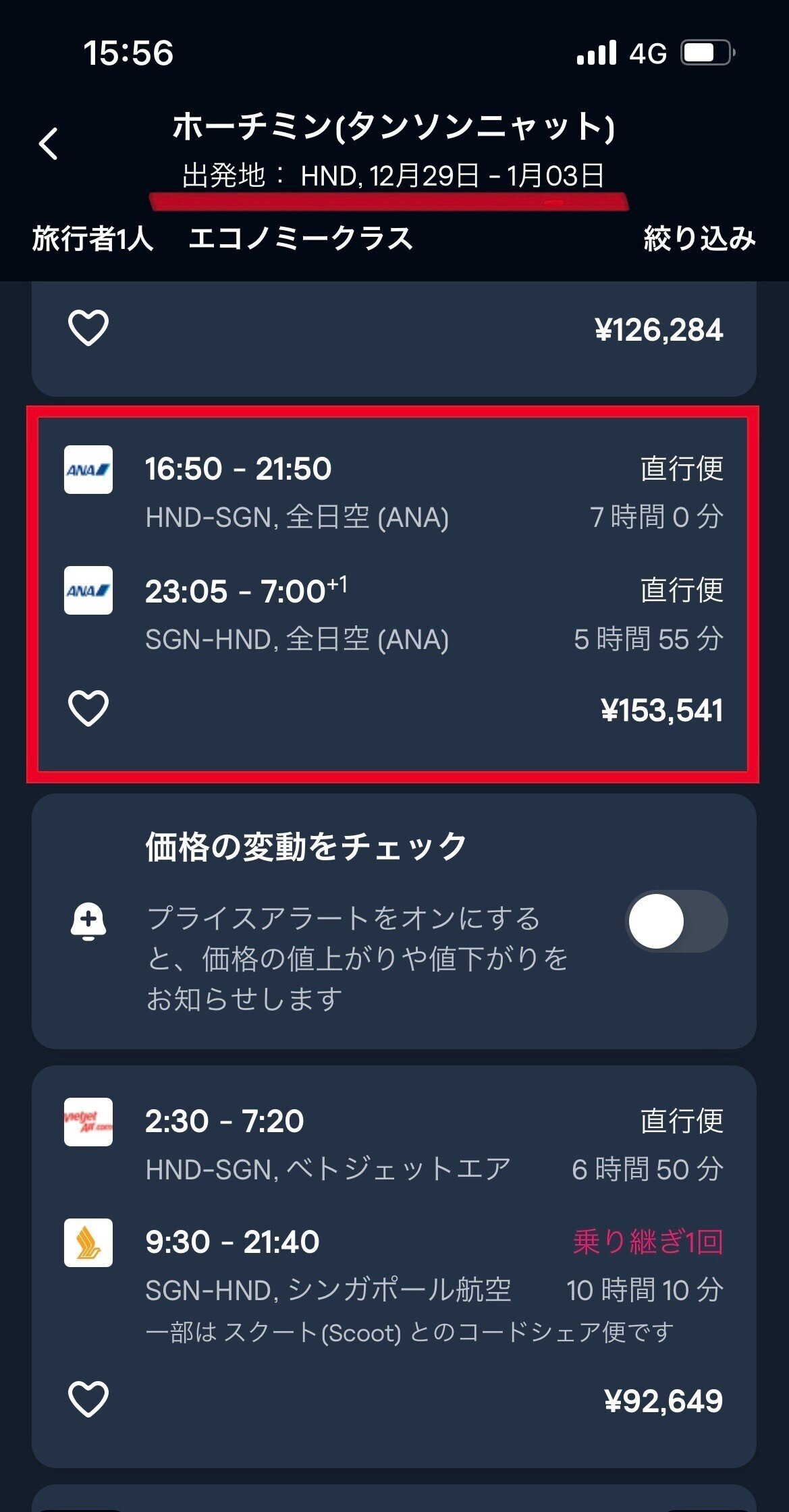789x1512 pixels.
Task: Change the エコノミークラス cabin class
Action: 300,239
